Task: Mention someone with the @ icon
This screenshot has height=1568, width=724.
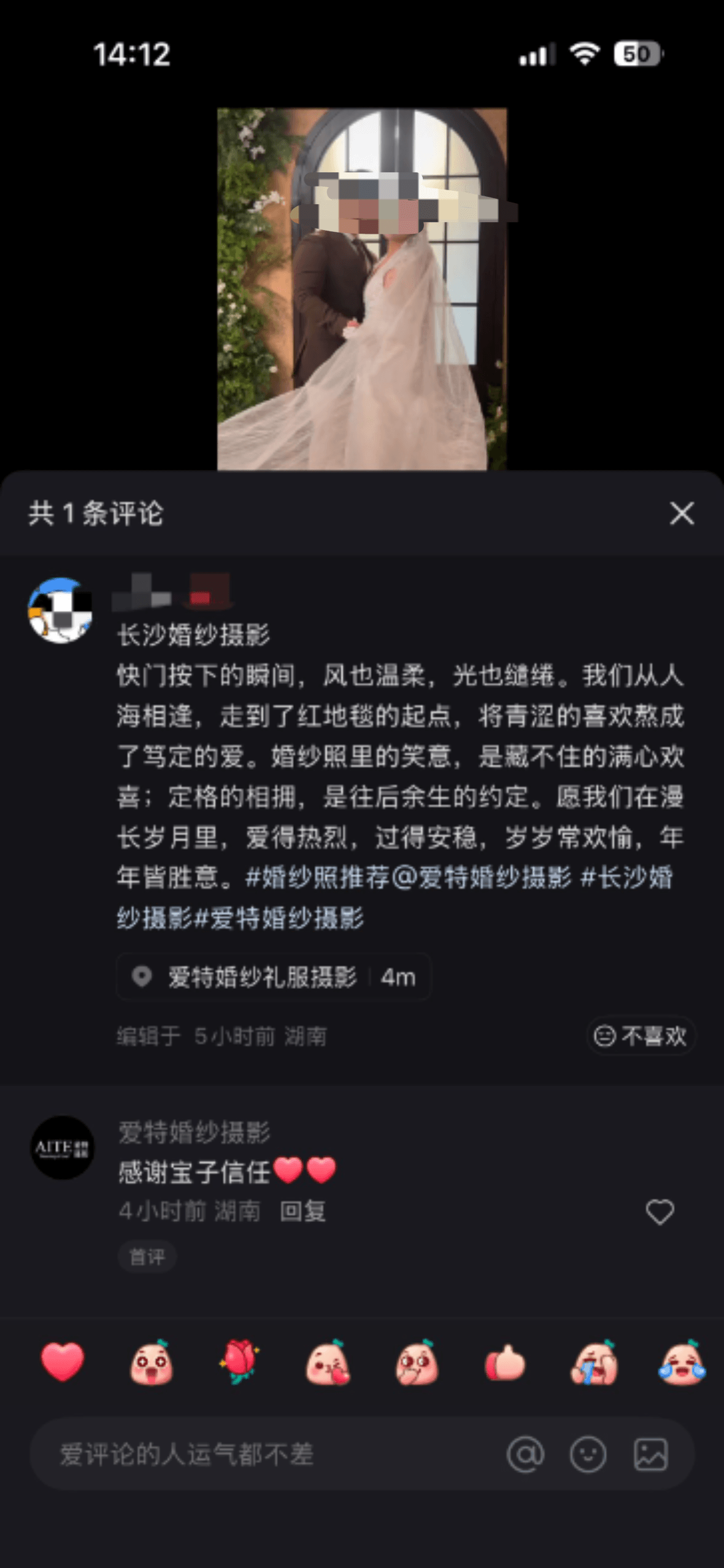Action: click(x=525, y=1454)
